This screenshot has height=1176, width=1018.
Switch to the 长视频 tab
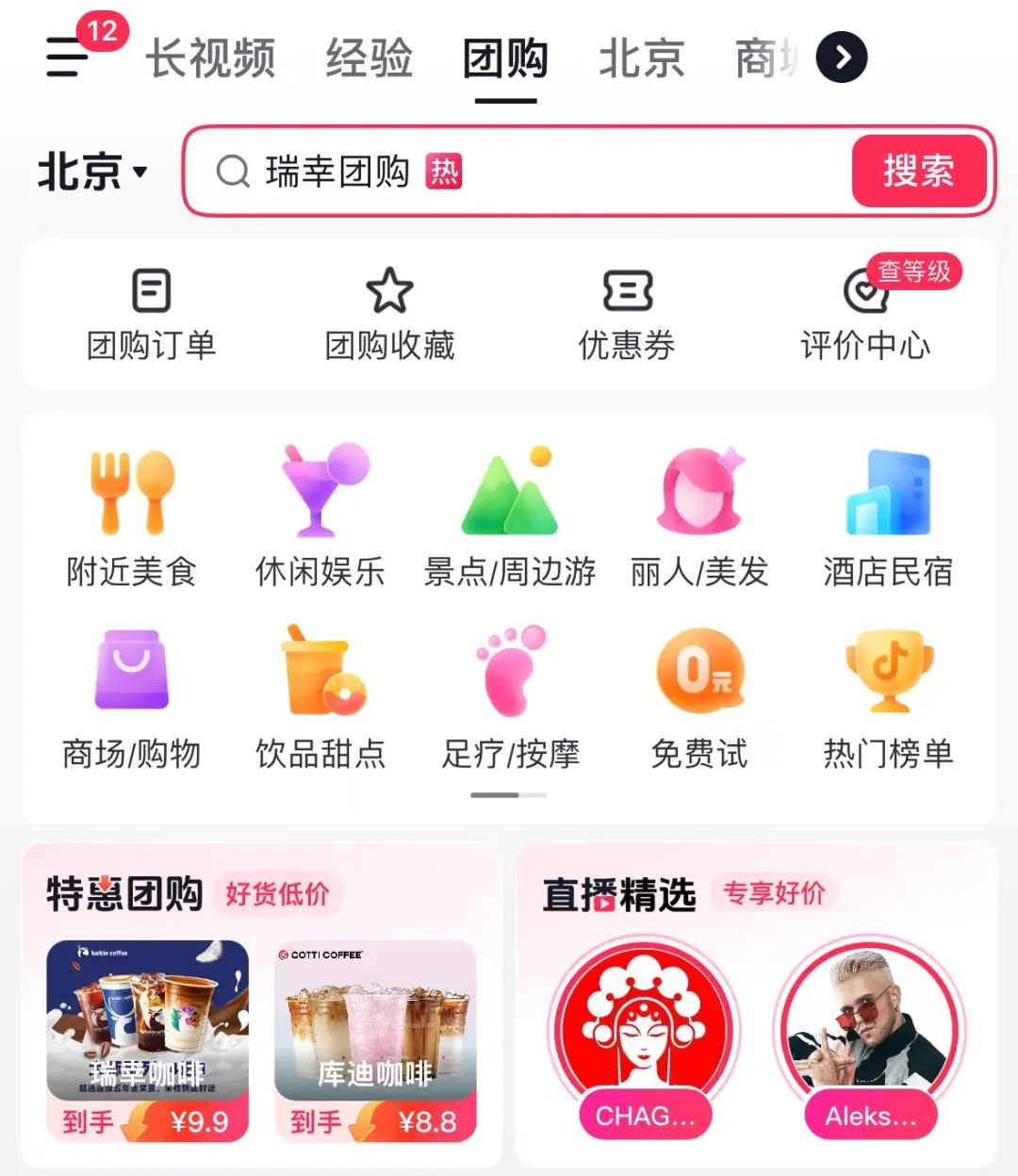pyautogui.click(x=209, y=58)
